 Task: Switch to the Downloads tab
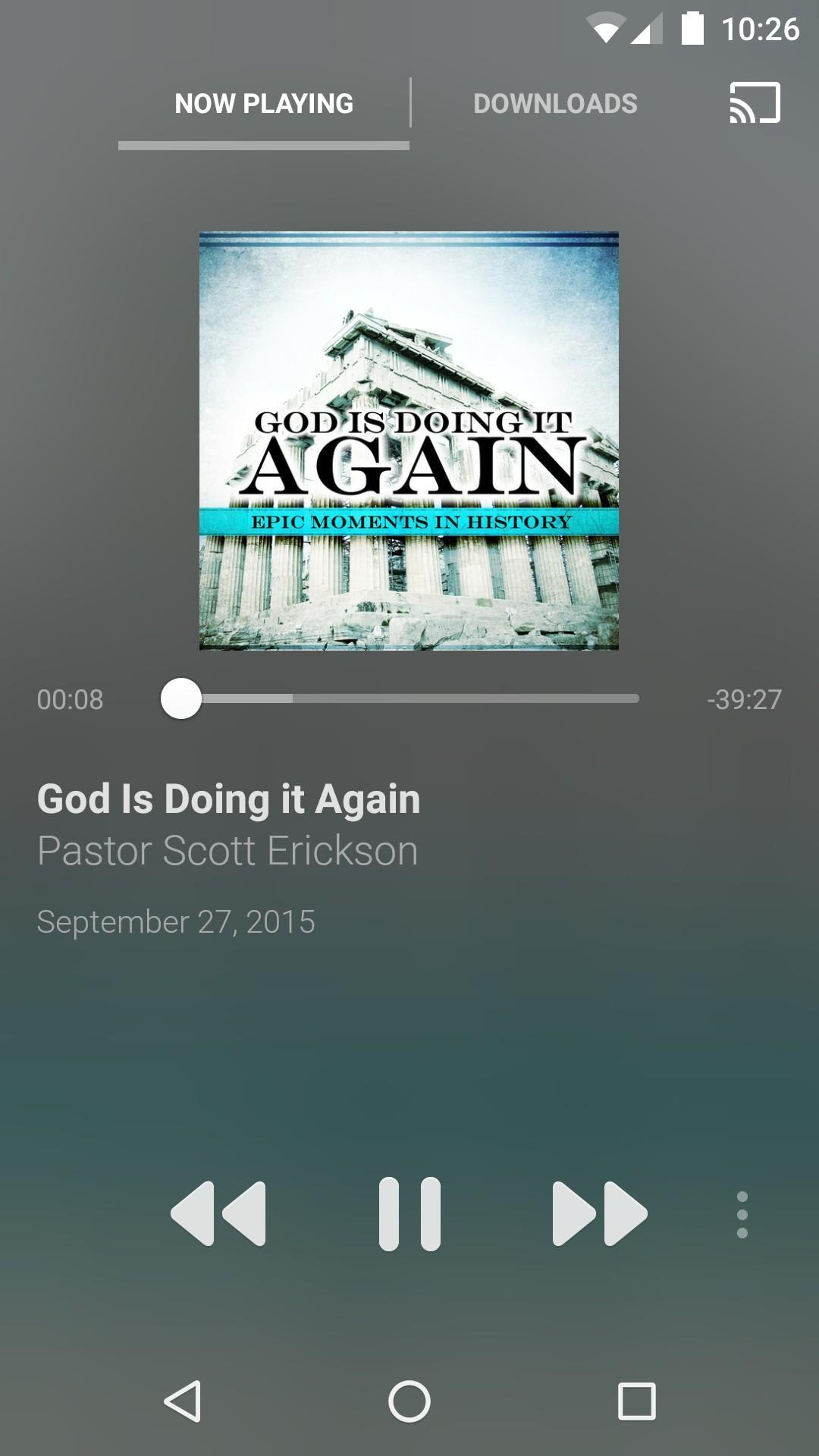click(555, 104)
